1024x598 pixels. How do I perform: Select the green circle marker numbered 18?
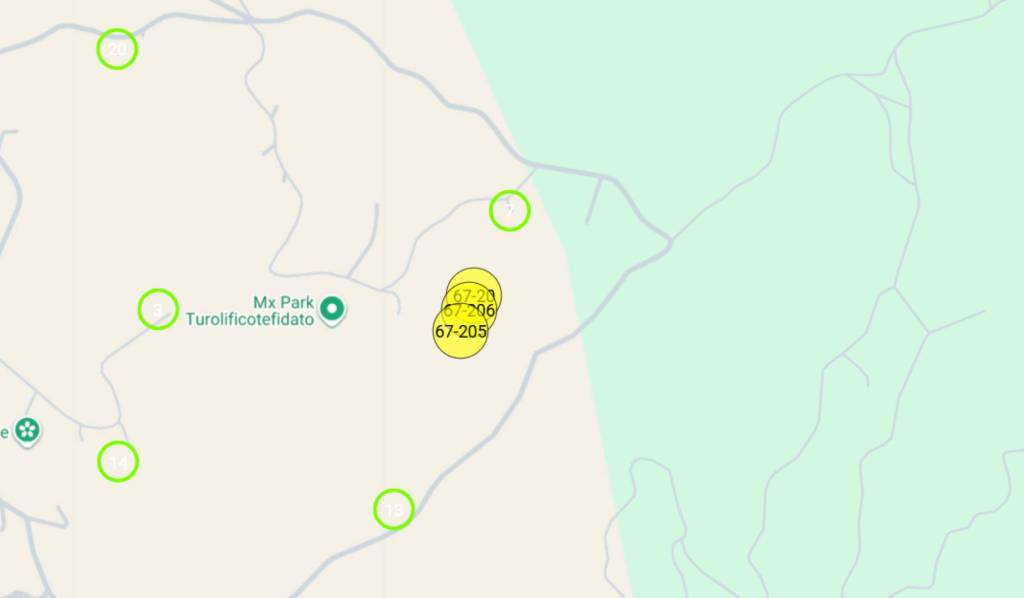coord(394,509)
